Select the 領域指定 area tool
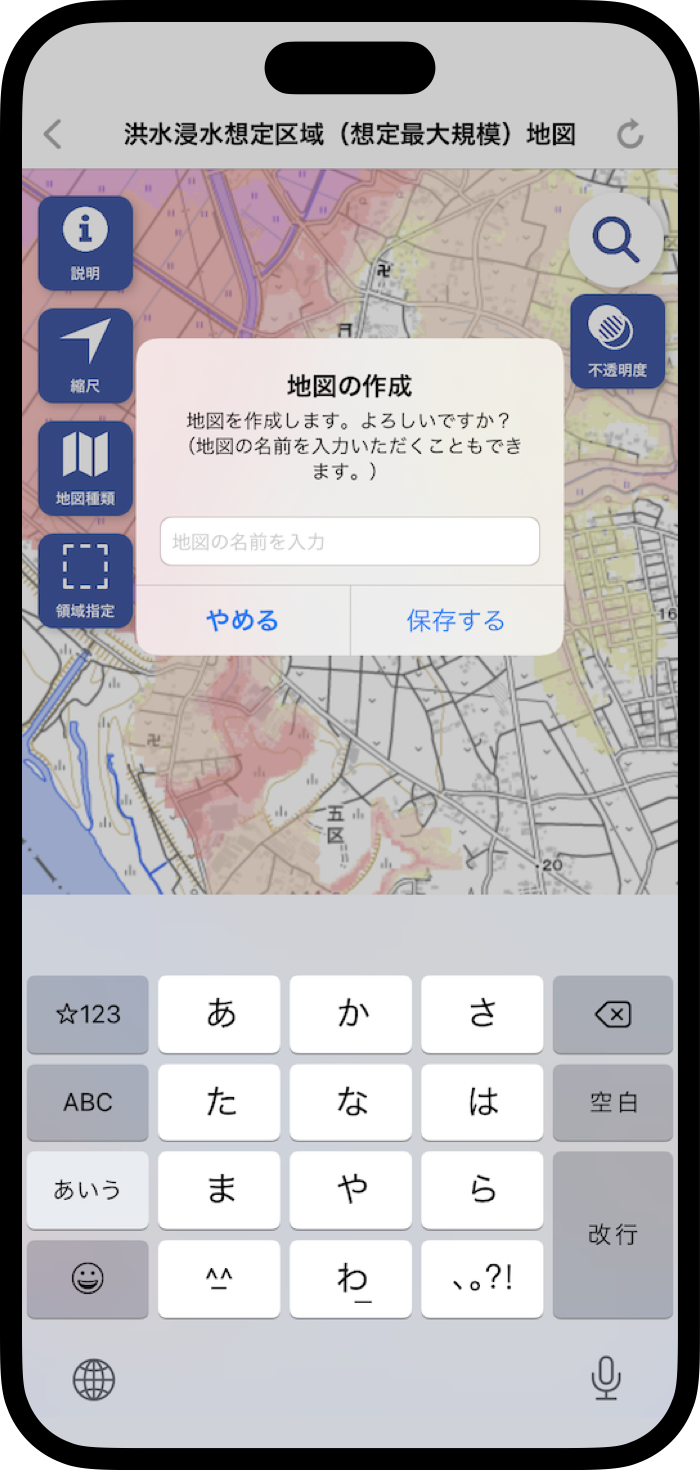 click(86, 580)
